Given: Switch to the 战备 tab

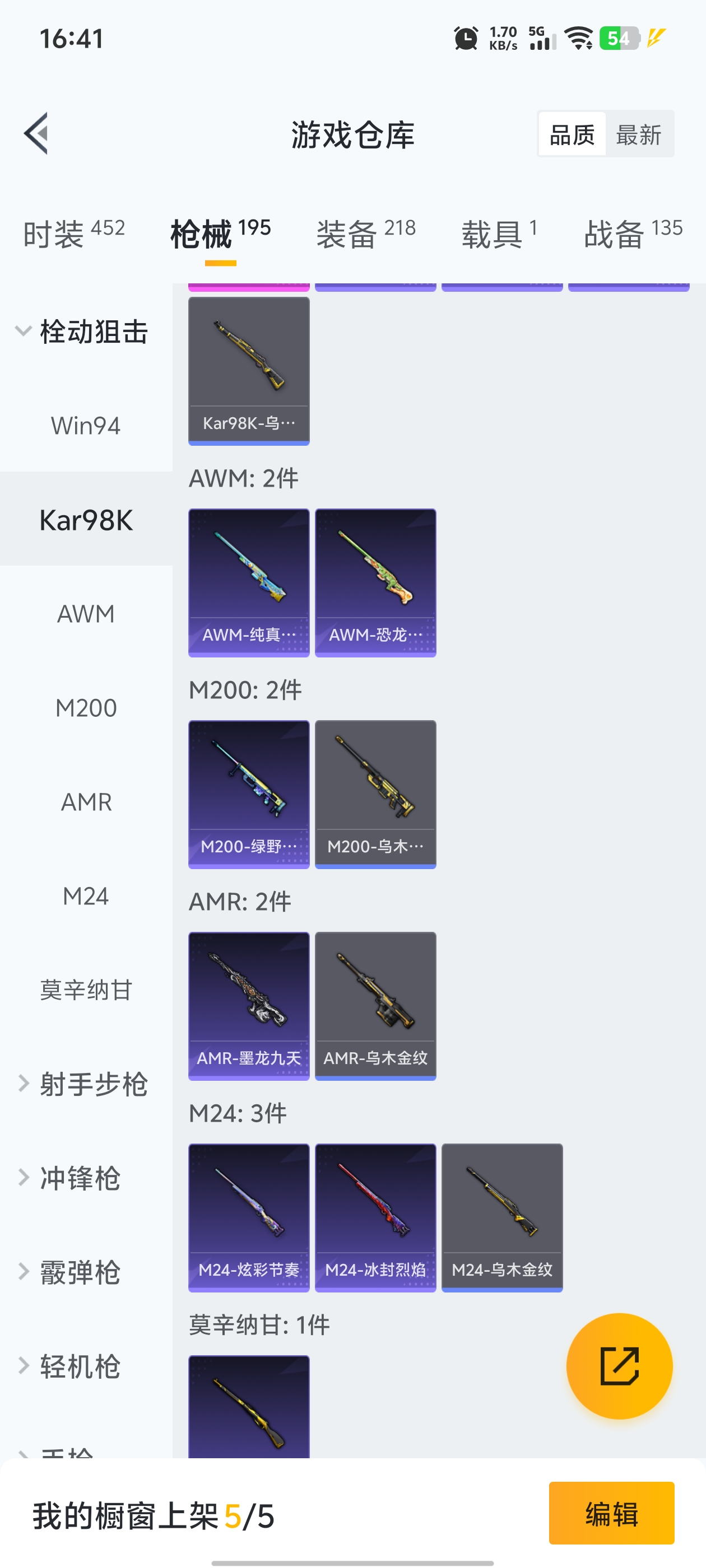Looking at the screenshot, I should coord(632,234).
